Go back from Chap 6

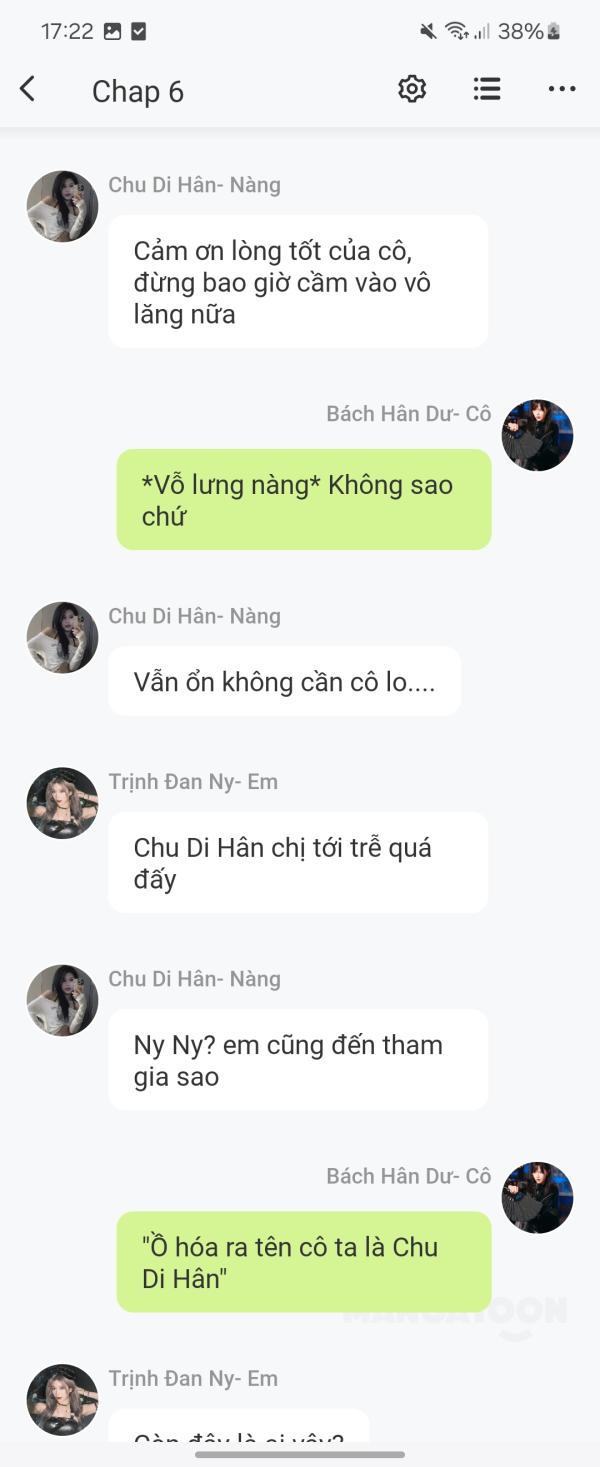tap(28, 90)
